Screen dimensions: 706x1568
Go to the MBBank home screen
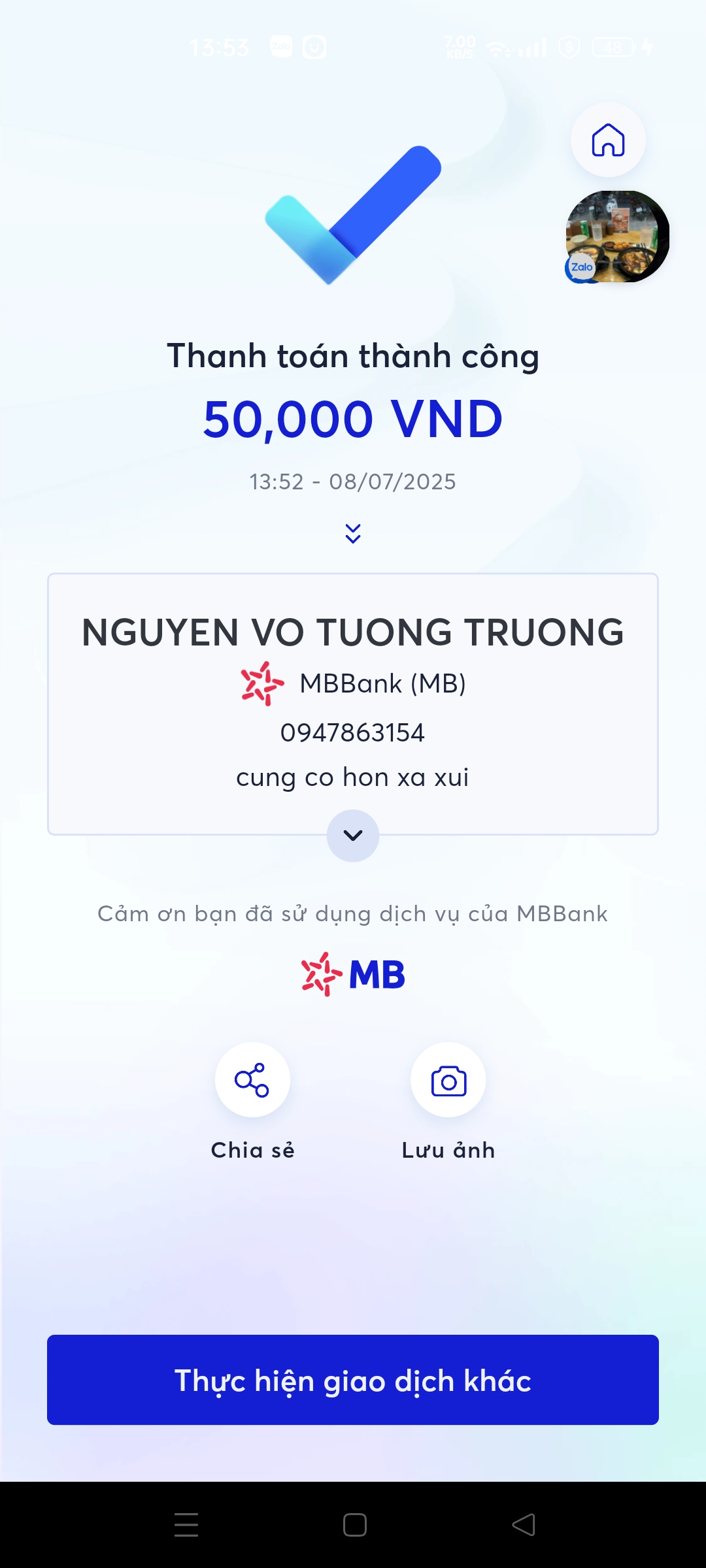click(608, 140)
